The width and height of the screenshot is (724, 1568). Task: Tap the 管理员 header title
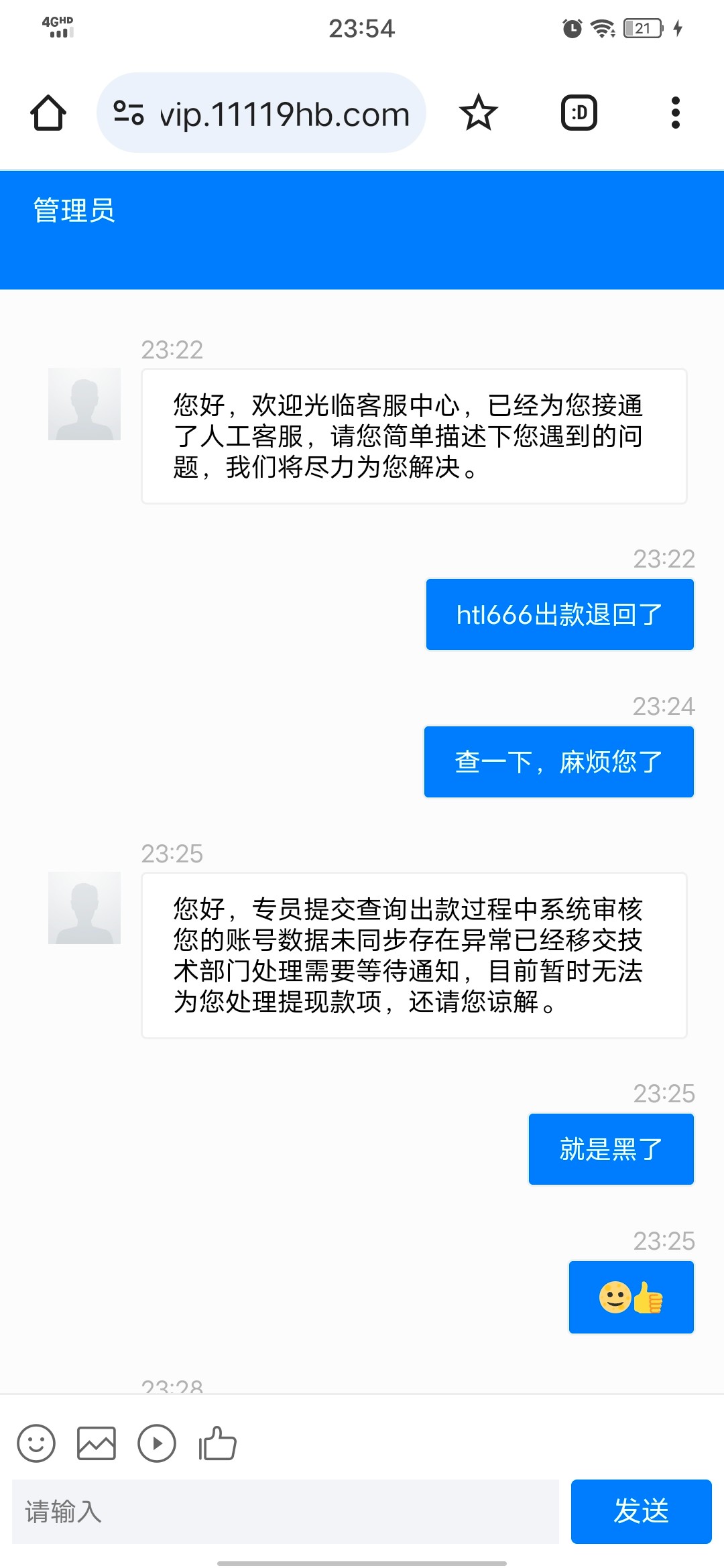[x=74, y=211]
